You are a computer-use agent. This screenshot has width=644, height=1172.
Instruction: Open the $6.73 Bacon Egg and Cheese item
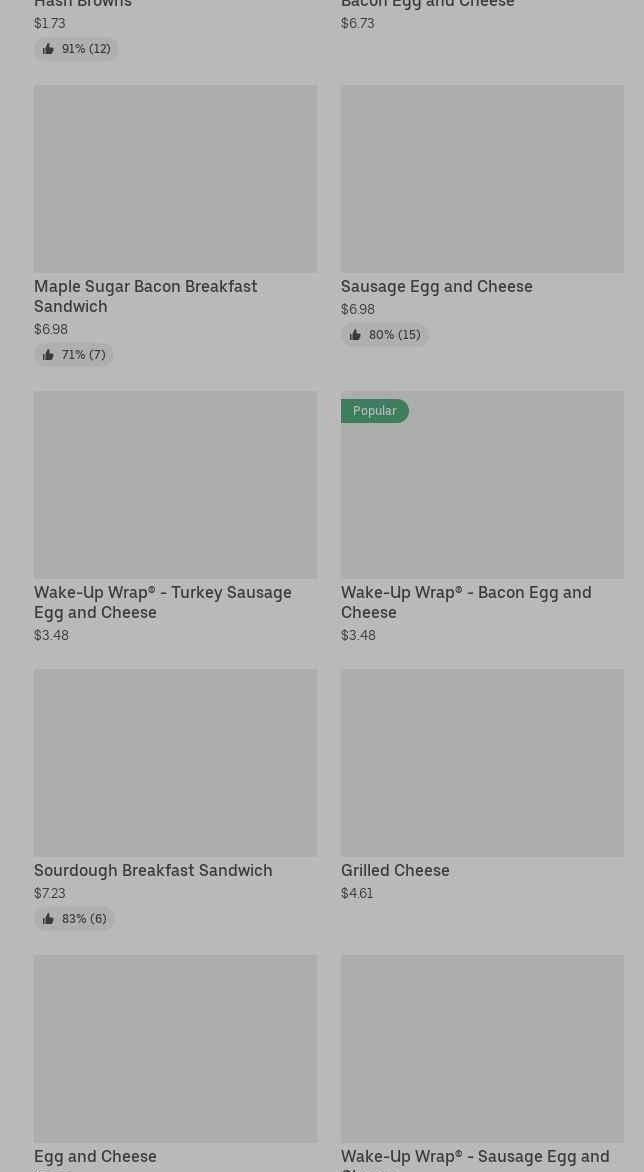[x=428, y=5]
